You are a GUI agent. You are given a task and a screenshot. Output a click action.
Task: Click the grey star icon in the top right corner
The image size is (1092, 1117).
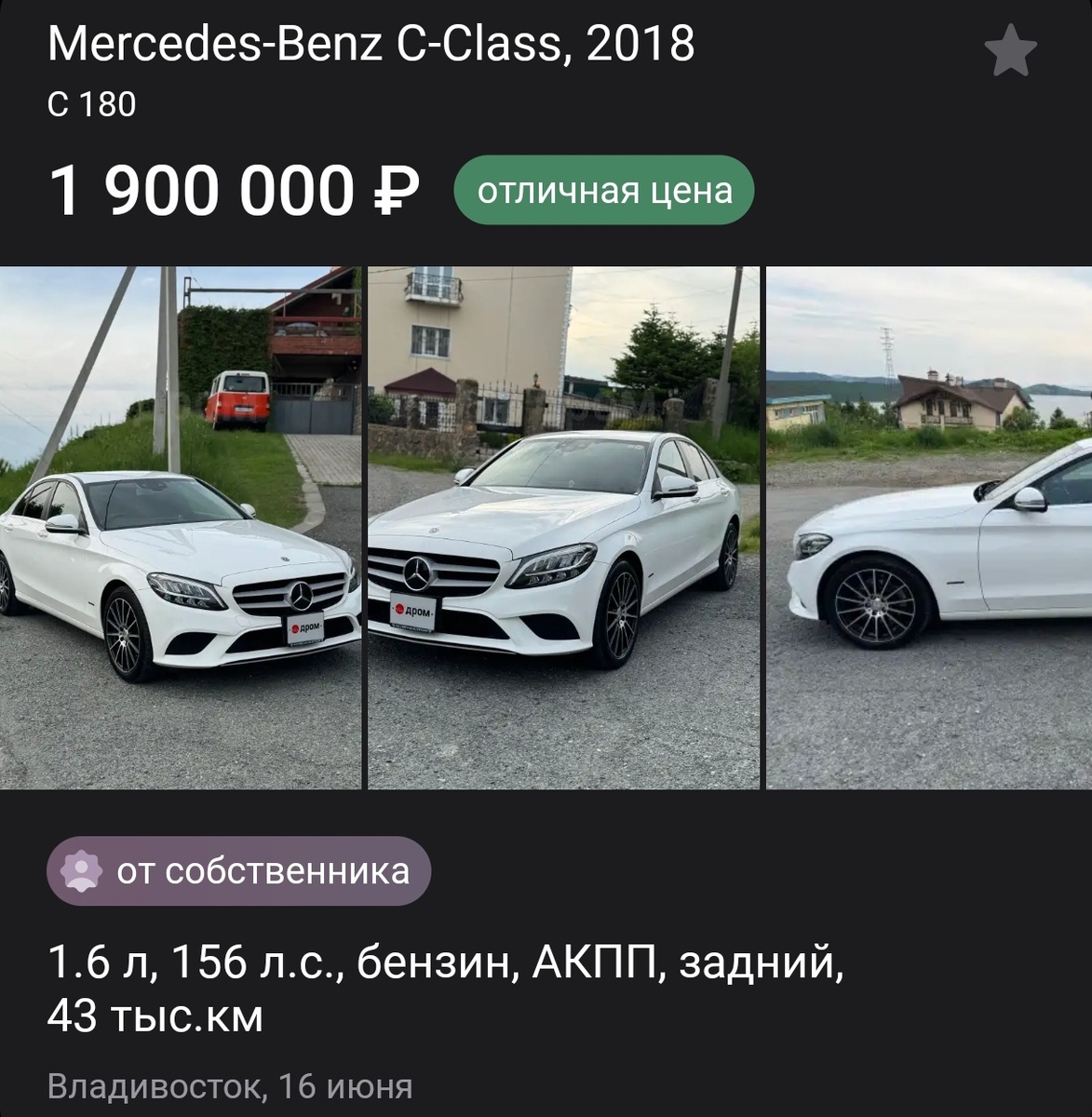coord(1010,51)
